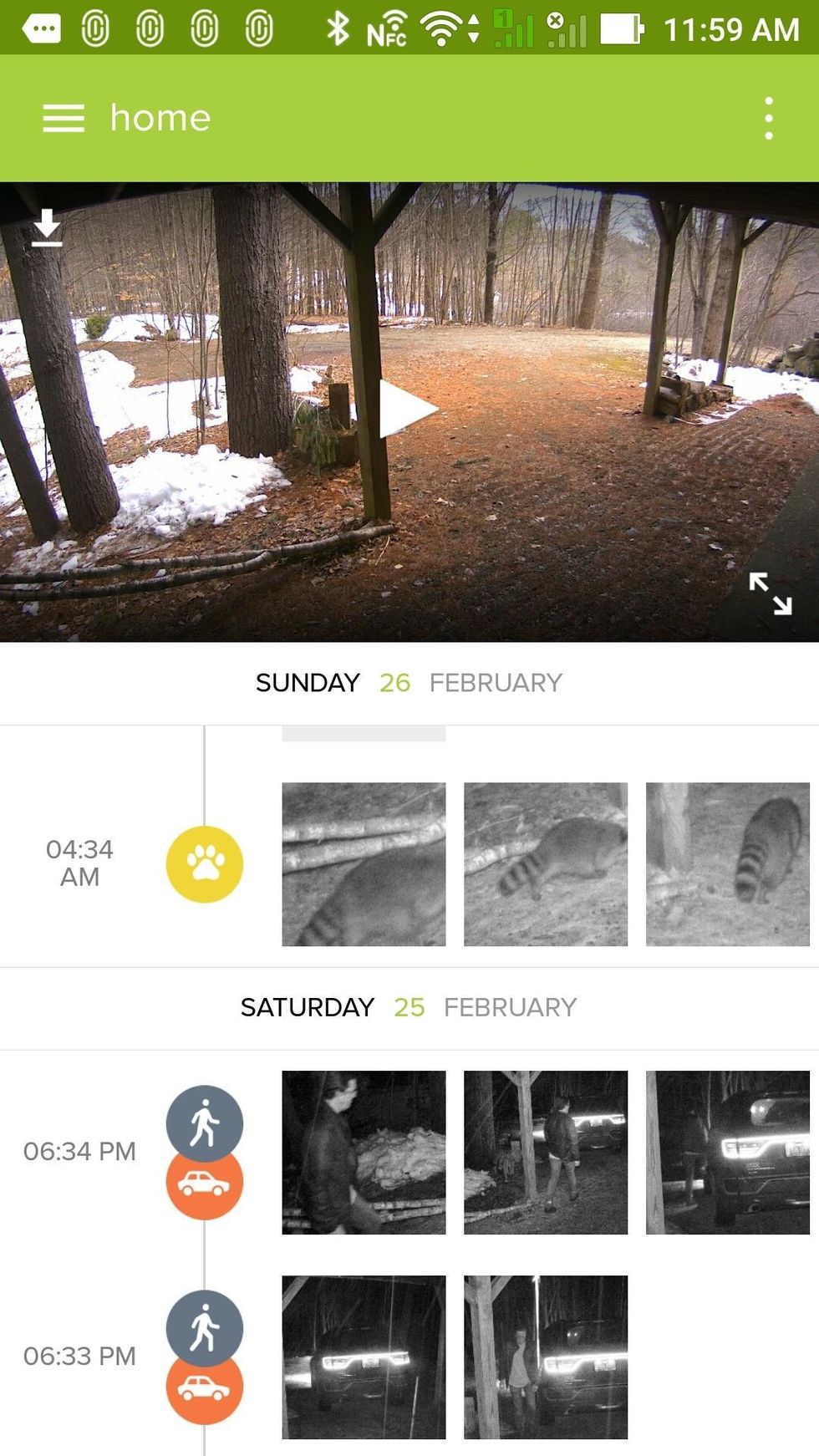
Task: Open the three-dot overflow menu
Action: (x=768, y=119)
